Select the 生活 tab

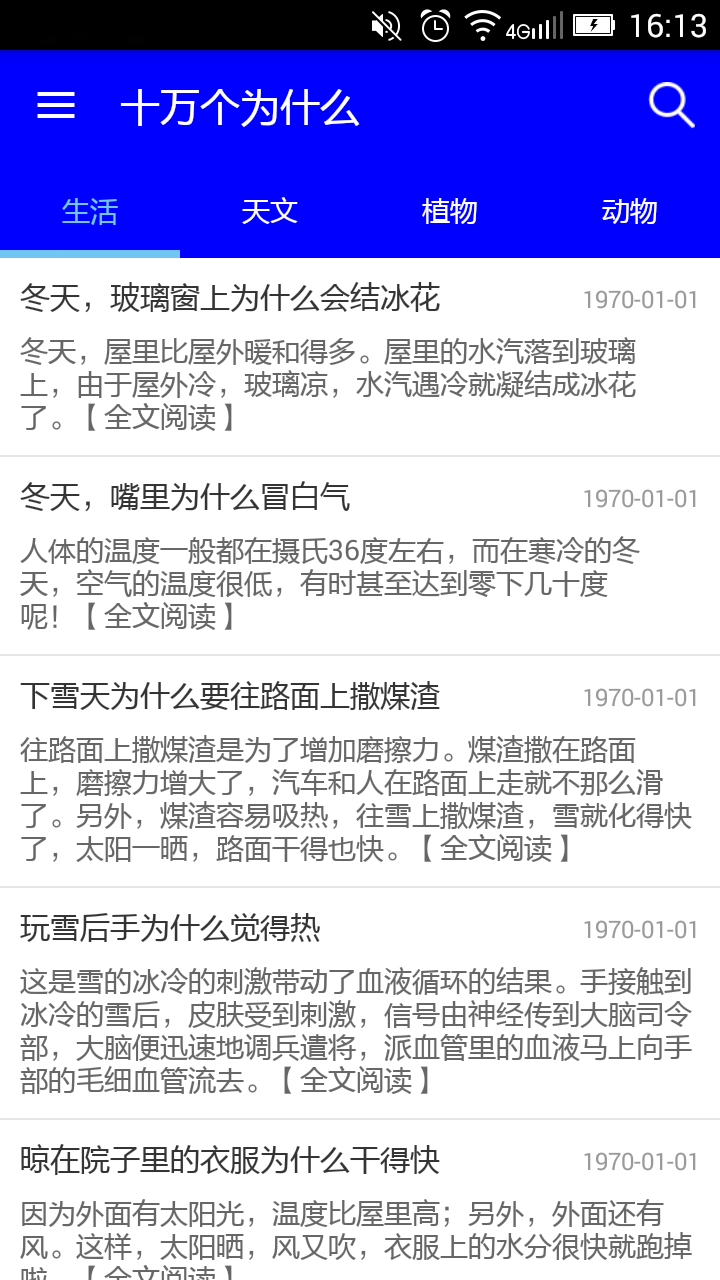coord(90,211)
